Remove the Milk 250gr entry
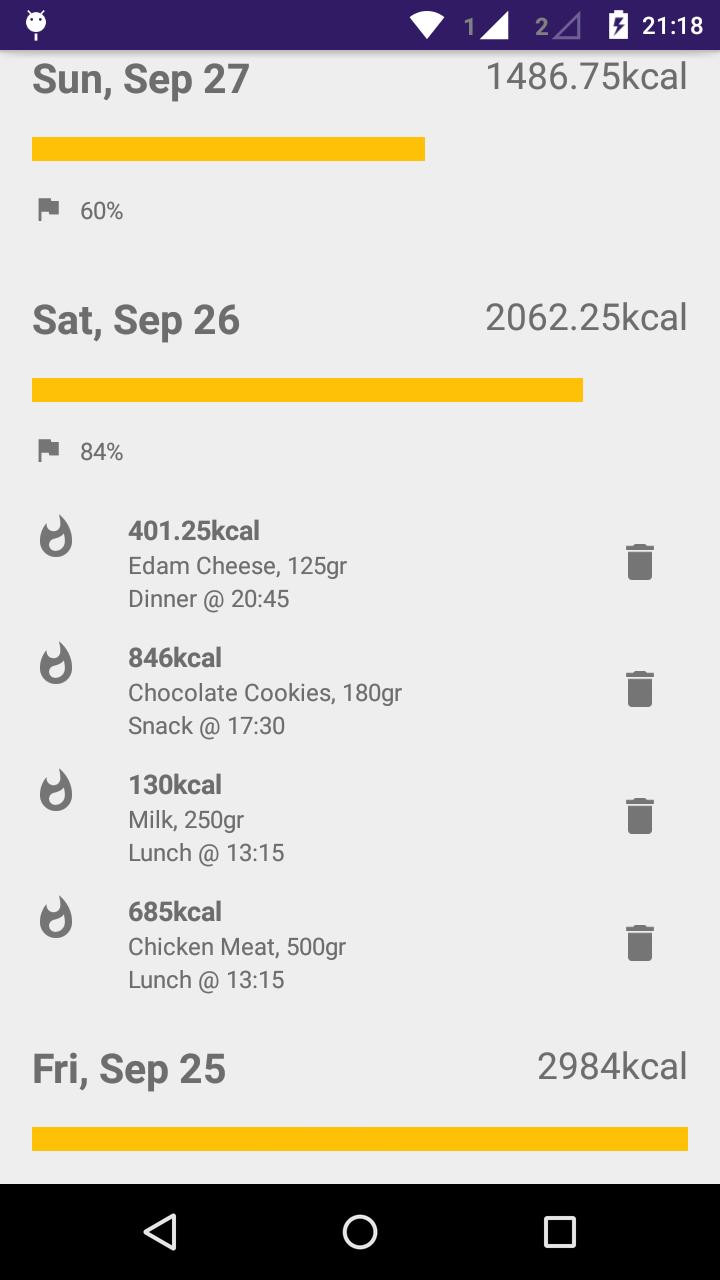 pyautogui.click(x=639, y=816)
